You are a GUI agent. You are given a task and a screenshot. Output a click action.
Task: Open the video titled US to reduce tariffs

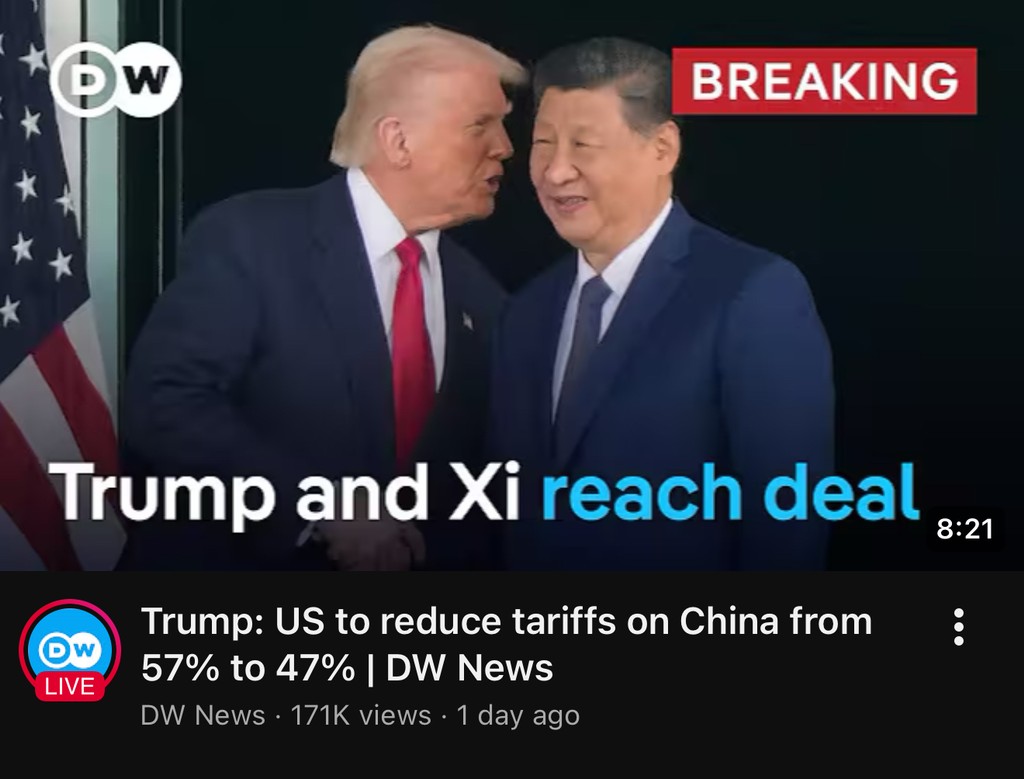(x=505, y=645)
